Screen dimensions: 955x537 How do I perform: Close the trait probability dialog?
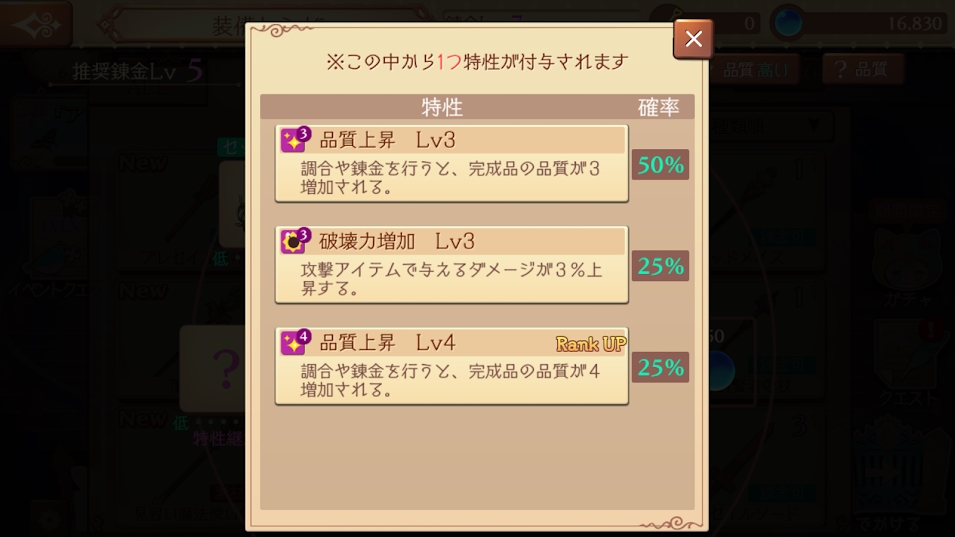tap(693, 39)
